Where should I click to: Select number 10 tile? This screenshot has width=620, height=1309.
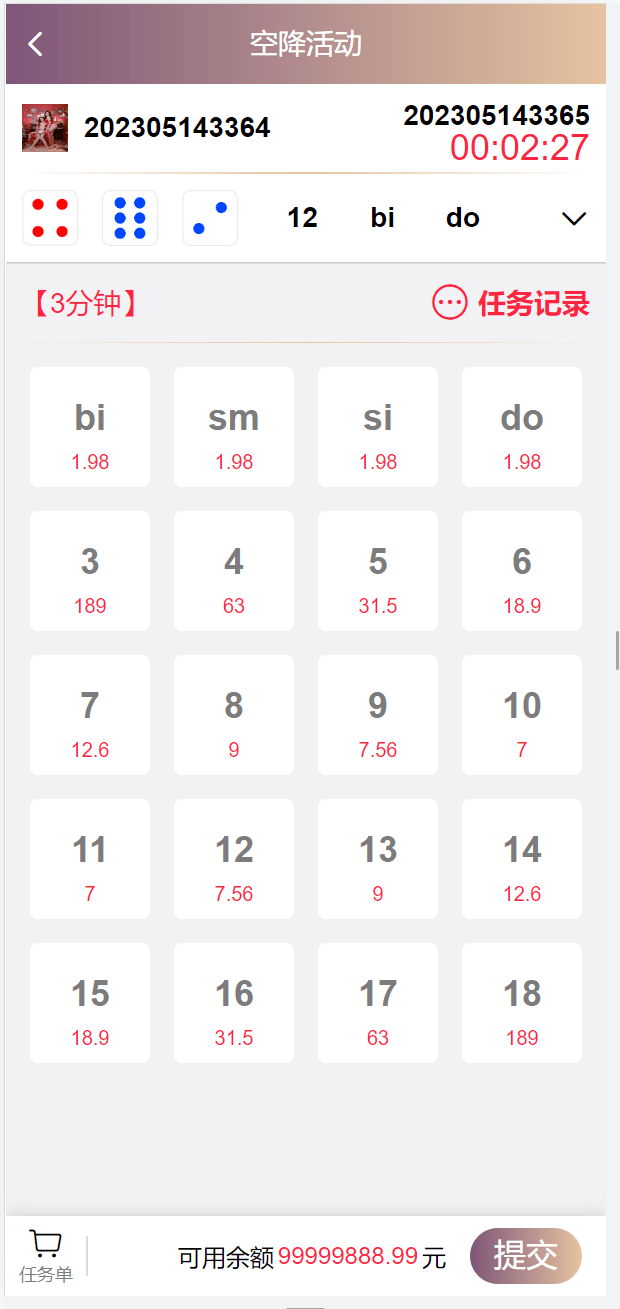point(522,715)
